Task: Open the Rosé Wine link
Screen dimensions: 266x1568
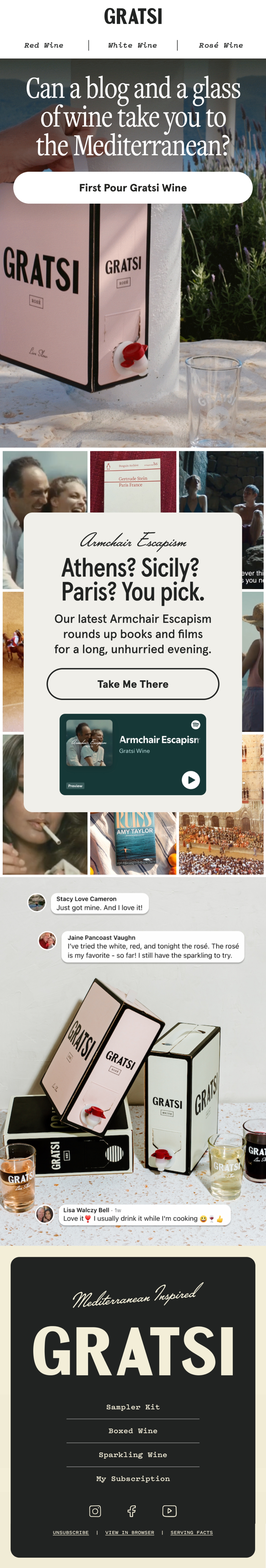Action: [221, 45]
